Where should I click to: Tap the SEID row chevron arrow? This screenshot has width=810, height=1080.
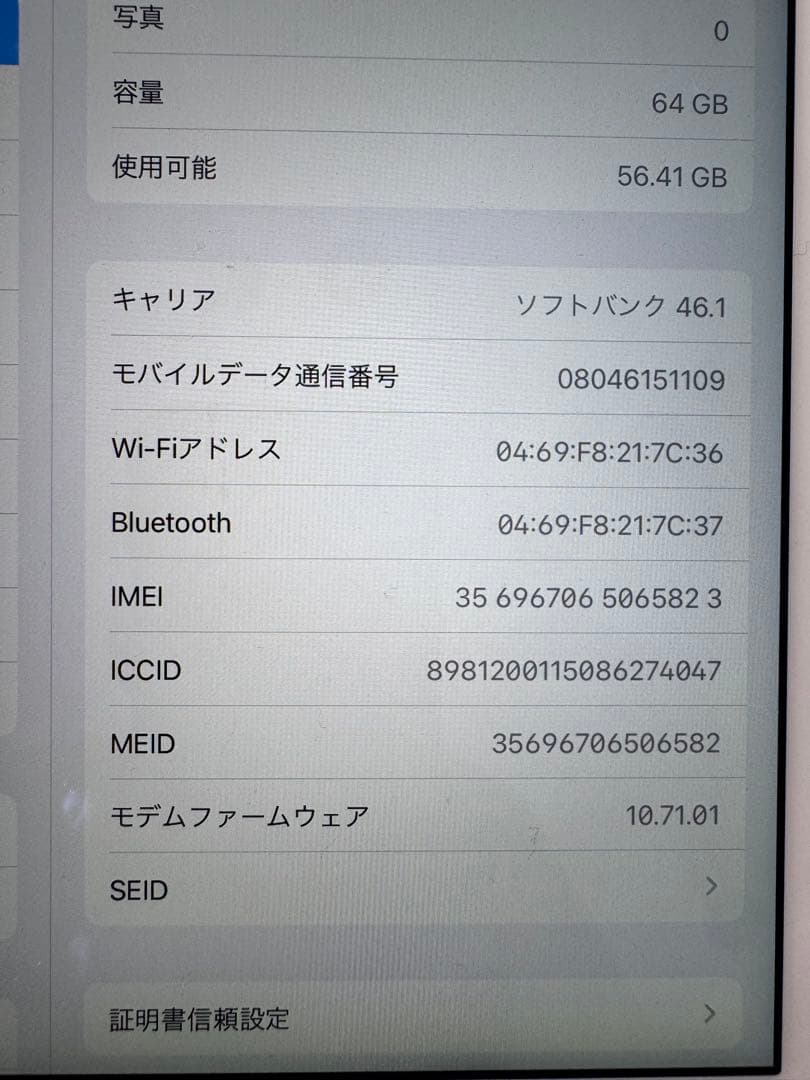tap(711, 886)
